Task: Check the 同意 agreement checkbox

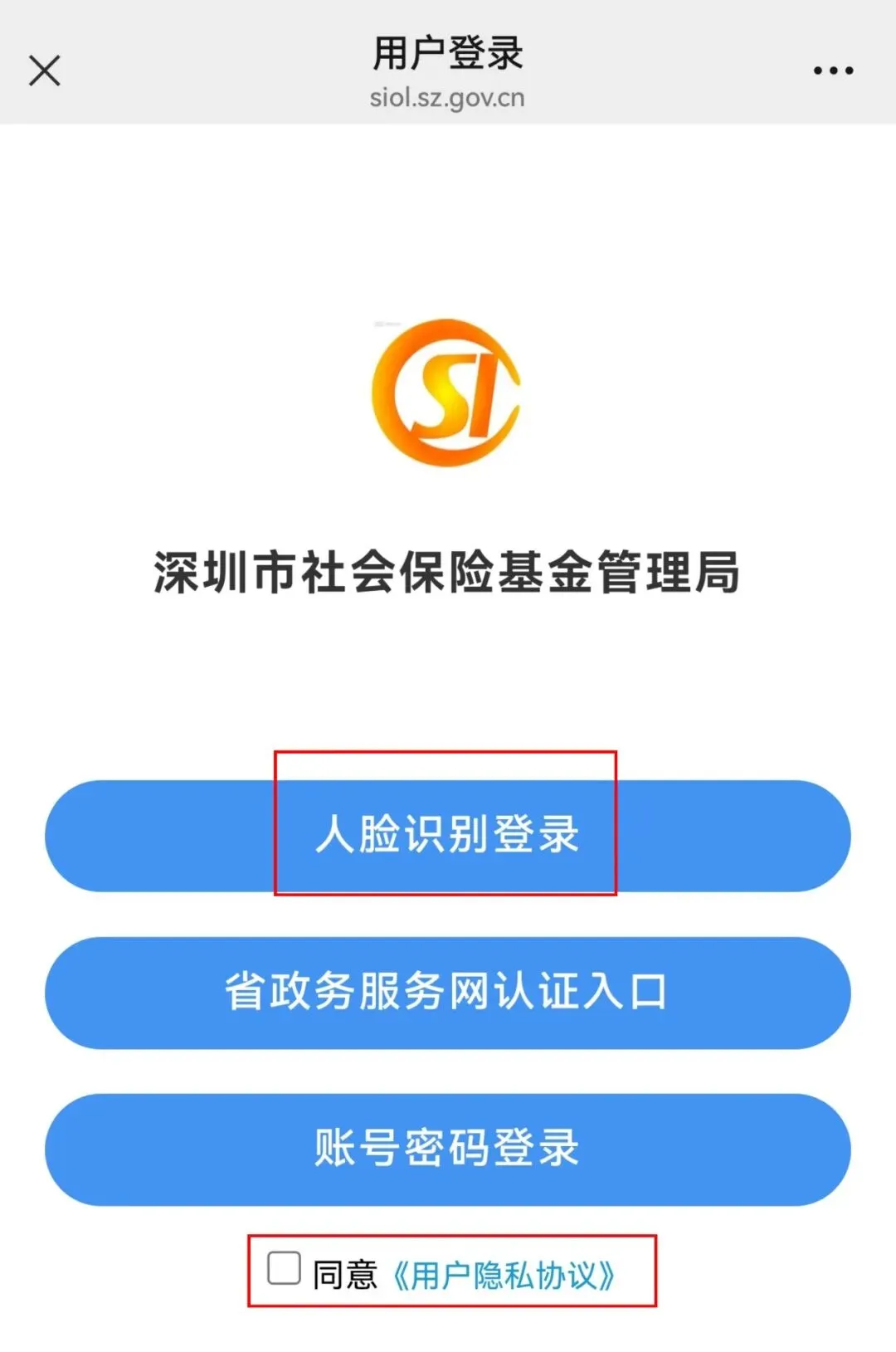Action: 284,1268
